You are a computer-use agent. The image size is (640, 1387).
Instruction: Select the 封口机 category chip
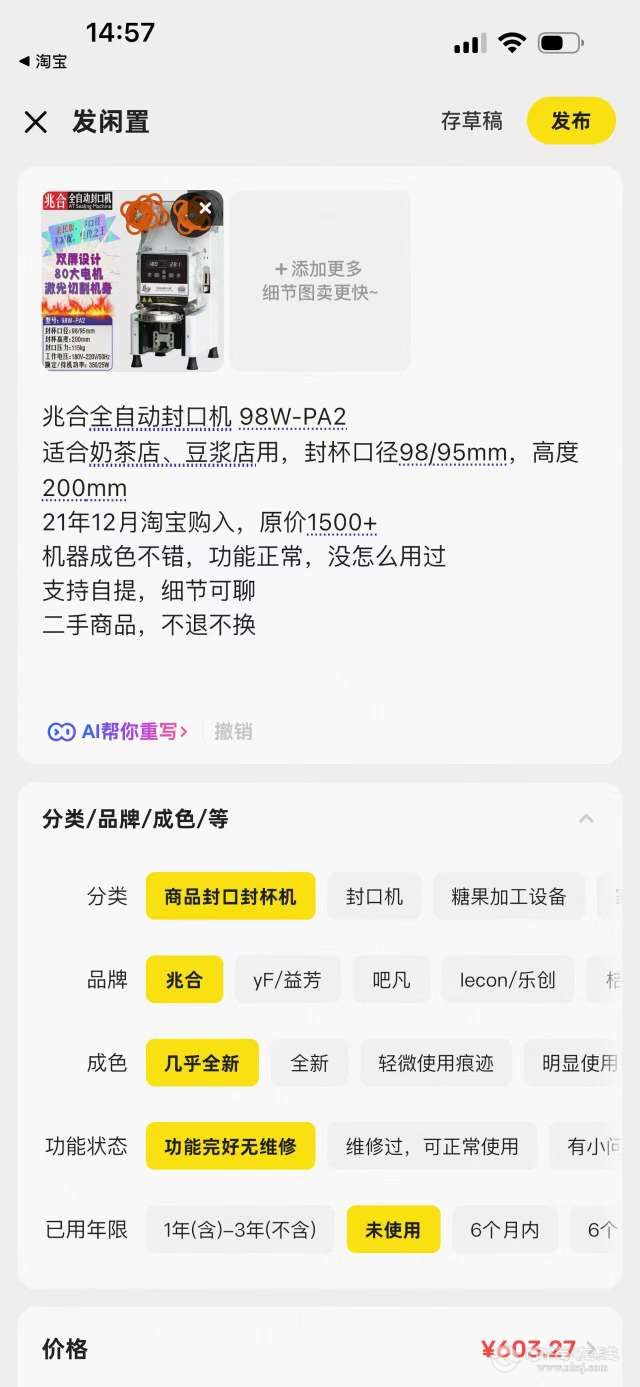point(375,896)
